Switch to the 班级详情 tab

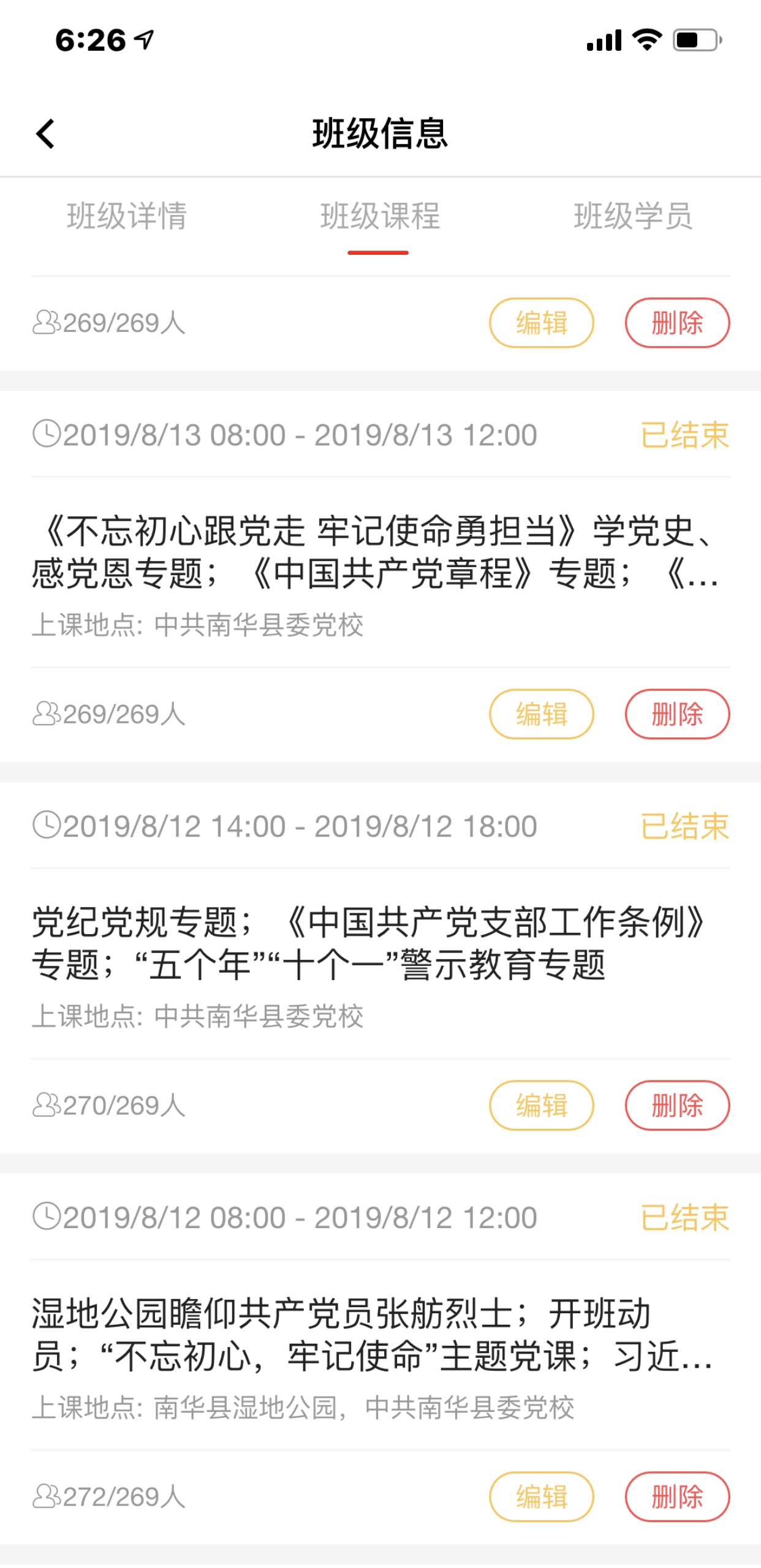[x=127, y=216]
